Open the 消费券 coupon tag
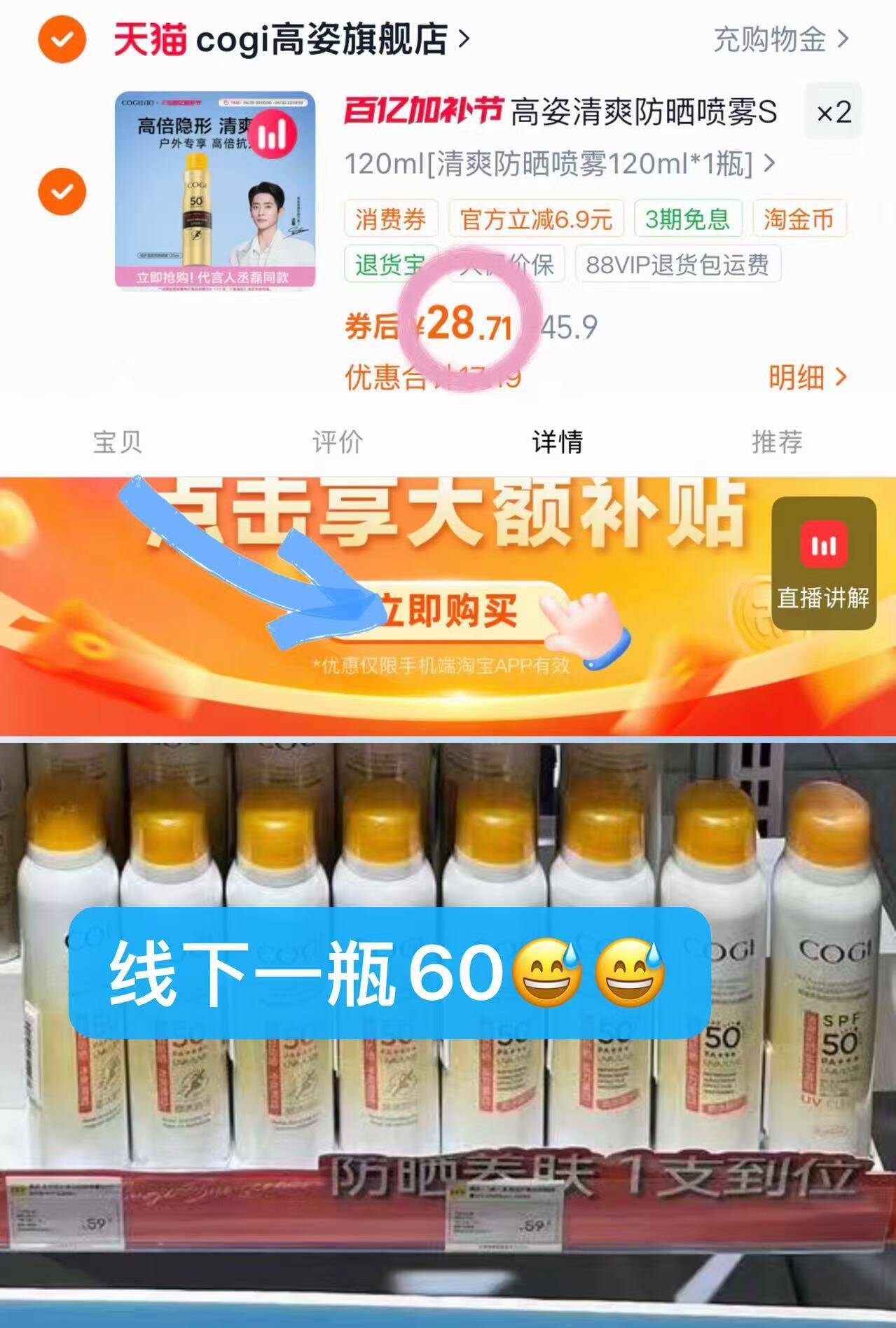The image size is (896, 1328). [390, 219]
